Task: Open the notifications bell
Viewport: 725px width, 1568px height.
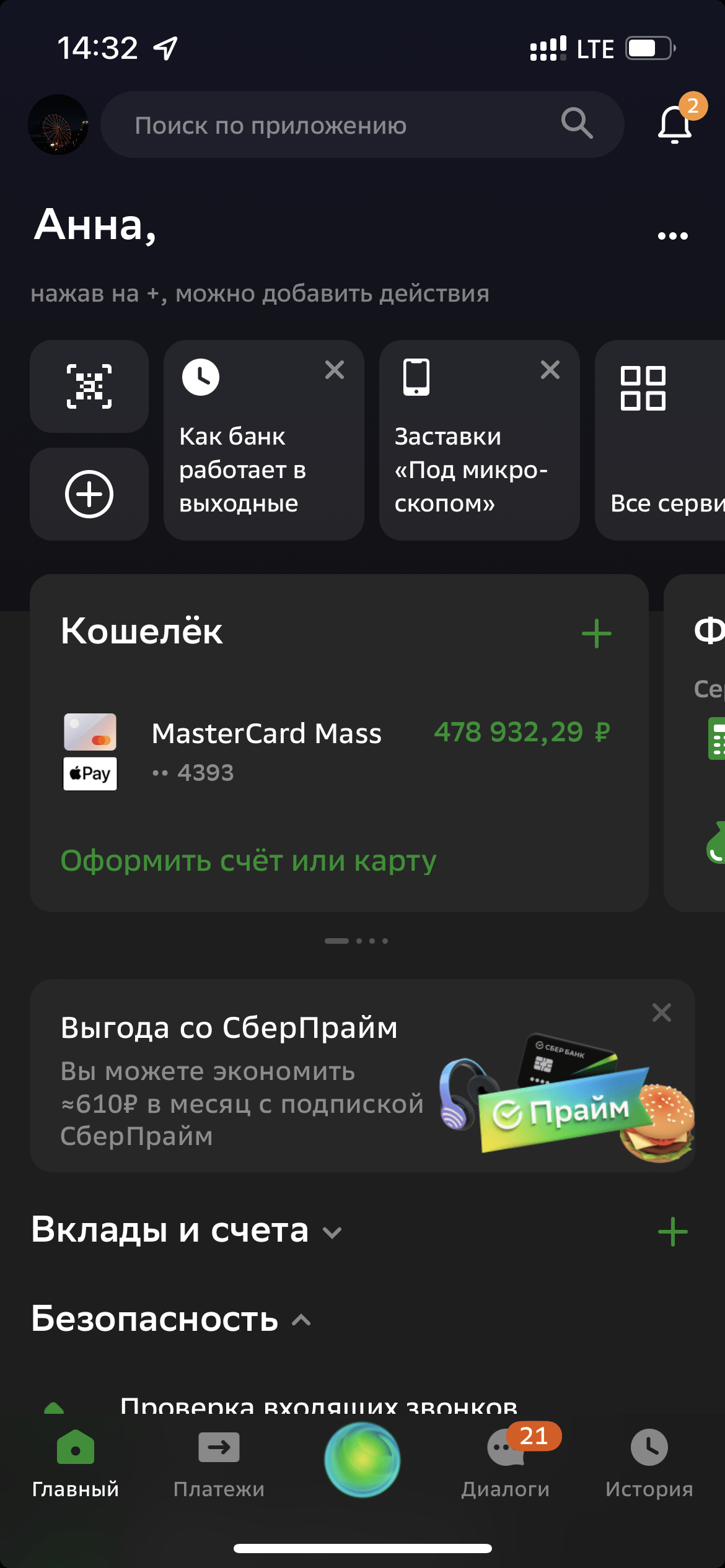Action: [x=674, y=124]
